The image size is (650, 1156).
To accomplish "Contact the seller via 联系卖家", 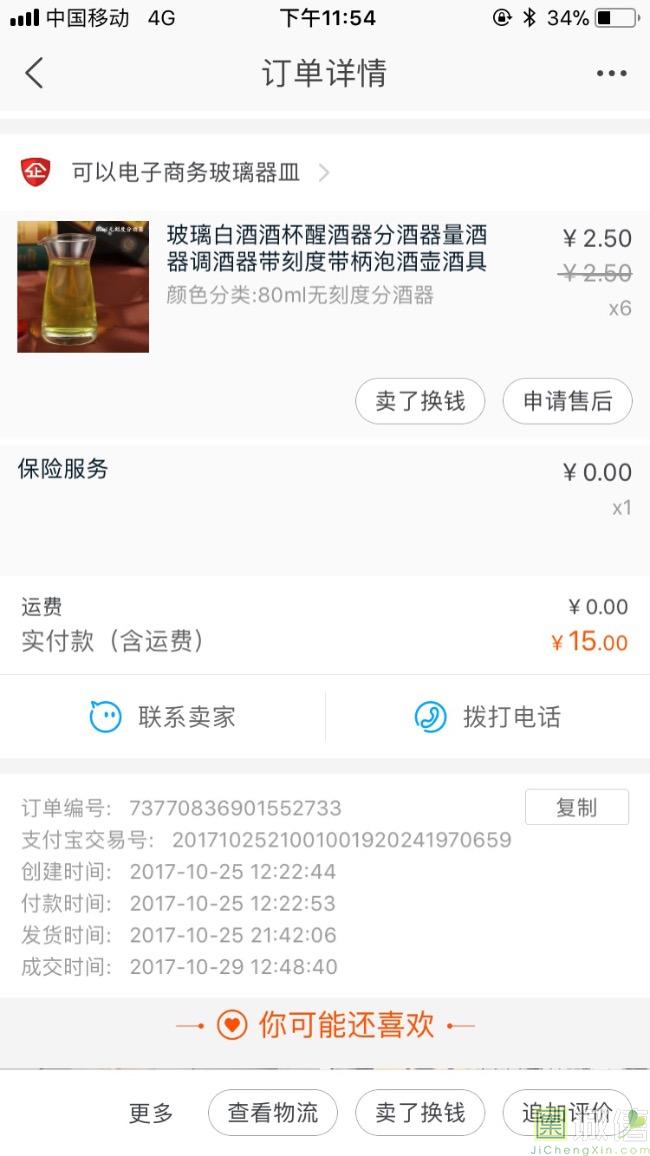I will click(163, 717).
